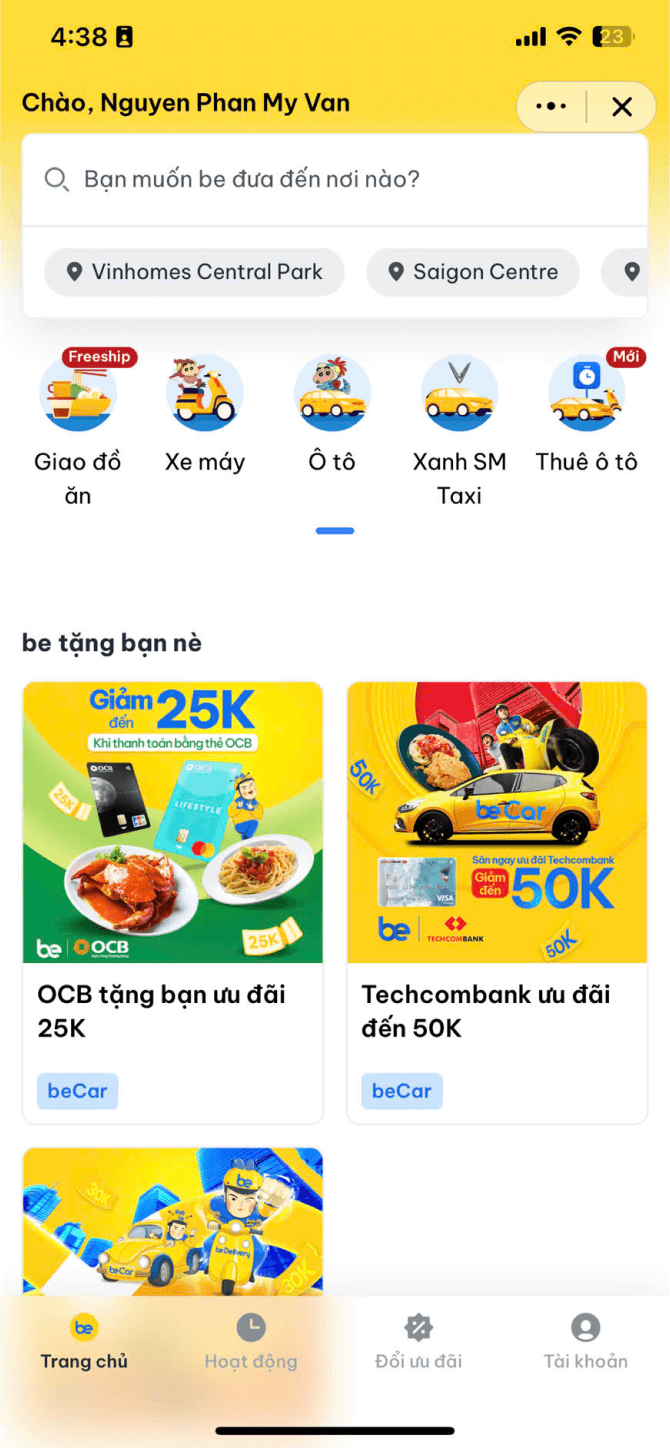Go to the Trang chủ tab
This screenshot has width=670, height=1448.
click(84, 1341)
